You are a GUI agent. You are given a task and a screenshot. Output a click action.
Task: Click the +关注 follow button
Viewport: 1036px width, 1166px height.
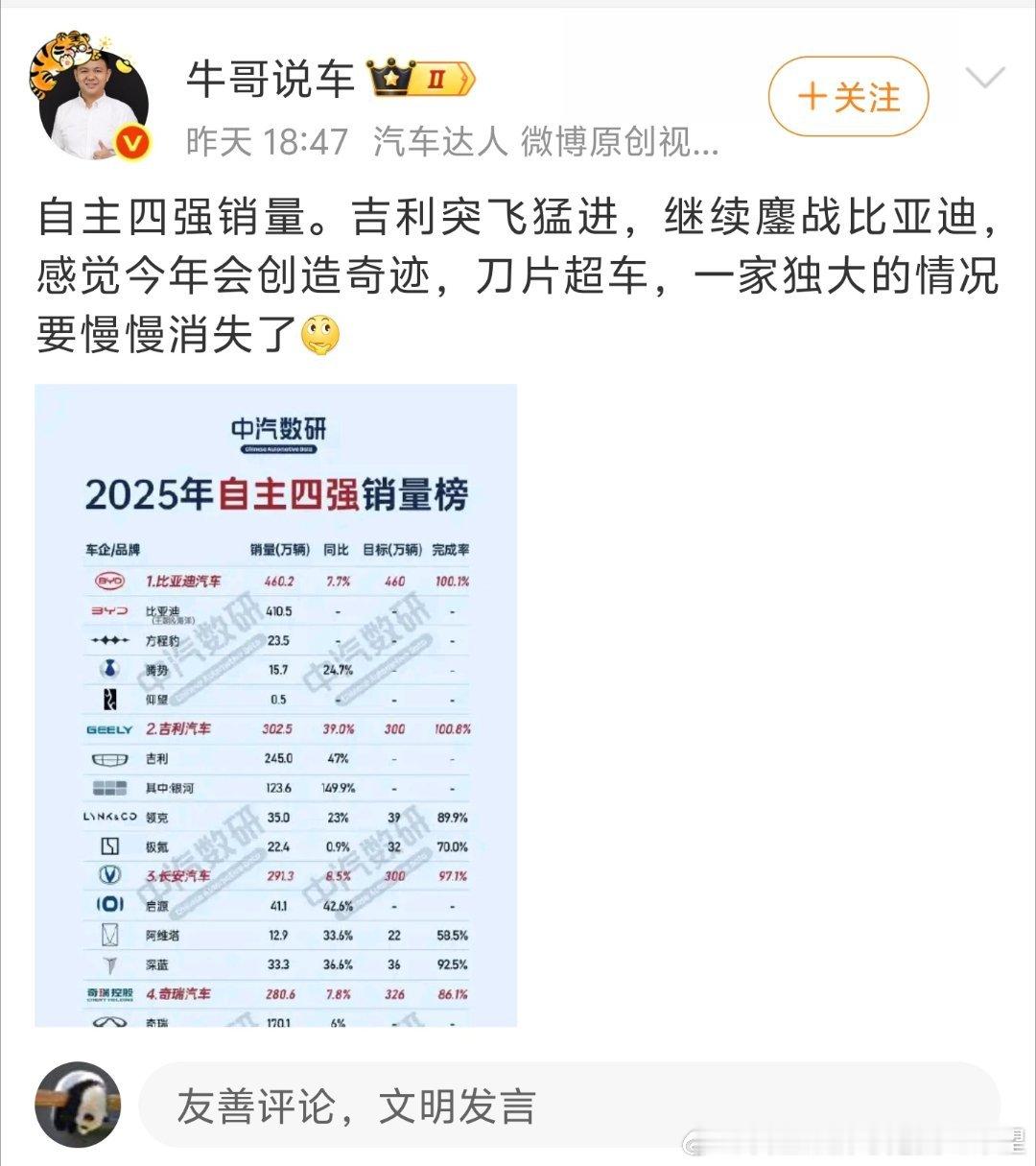click(x=848, y=94)
